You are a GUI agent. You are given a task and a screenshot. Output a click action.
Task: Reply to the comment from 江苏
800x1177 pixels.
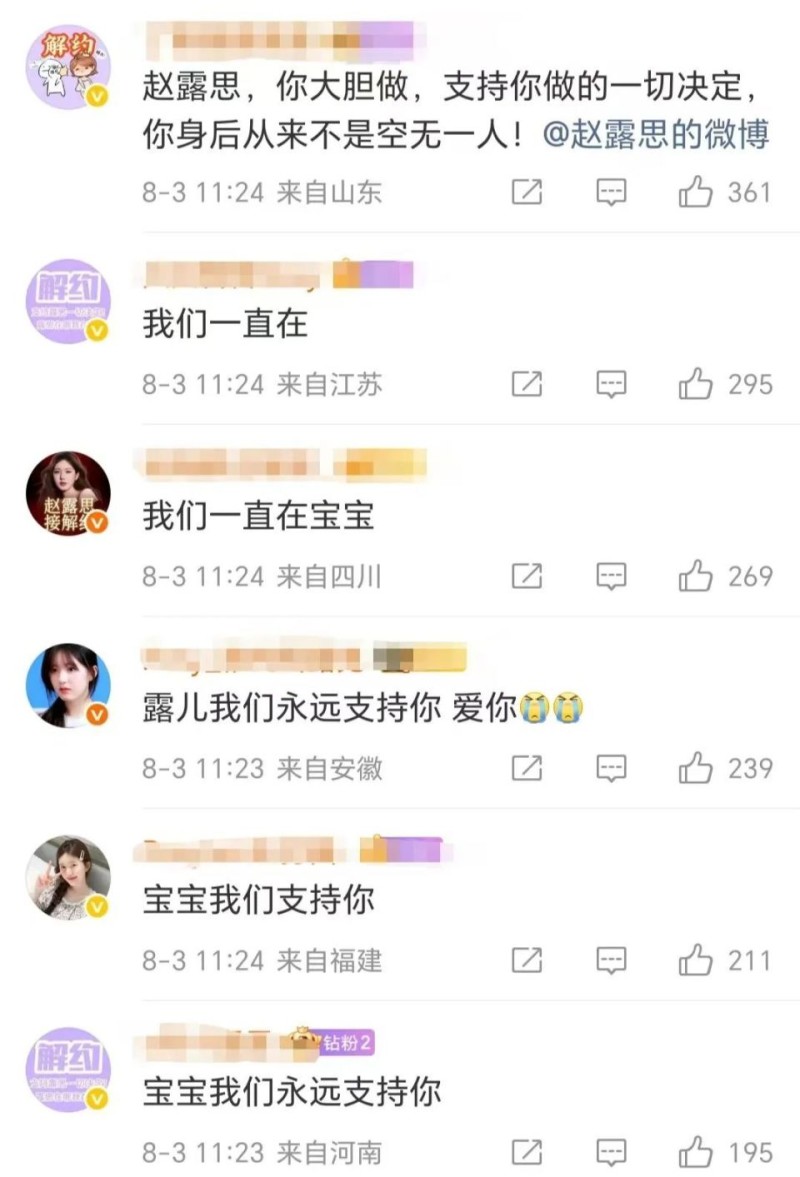coord(612,384)
